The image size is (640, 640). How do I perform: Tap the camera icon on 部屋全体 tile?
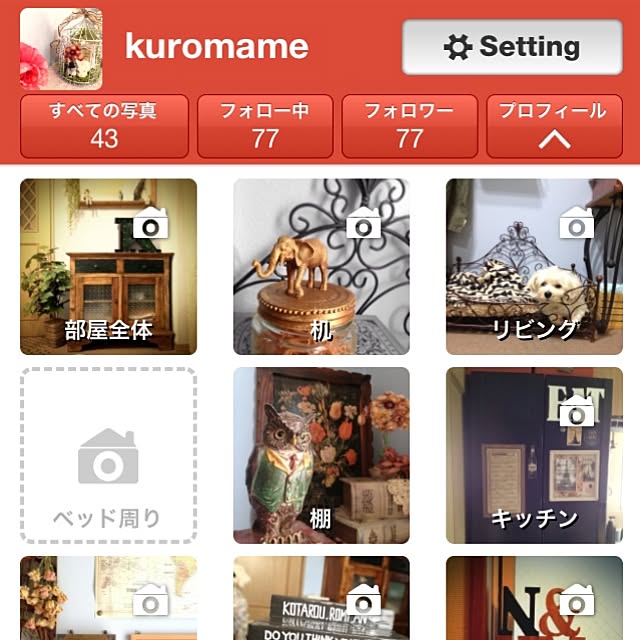click(x=150, y=223)
